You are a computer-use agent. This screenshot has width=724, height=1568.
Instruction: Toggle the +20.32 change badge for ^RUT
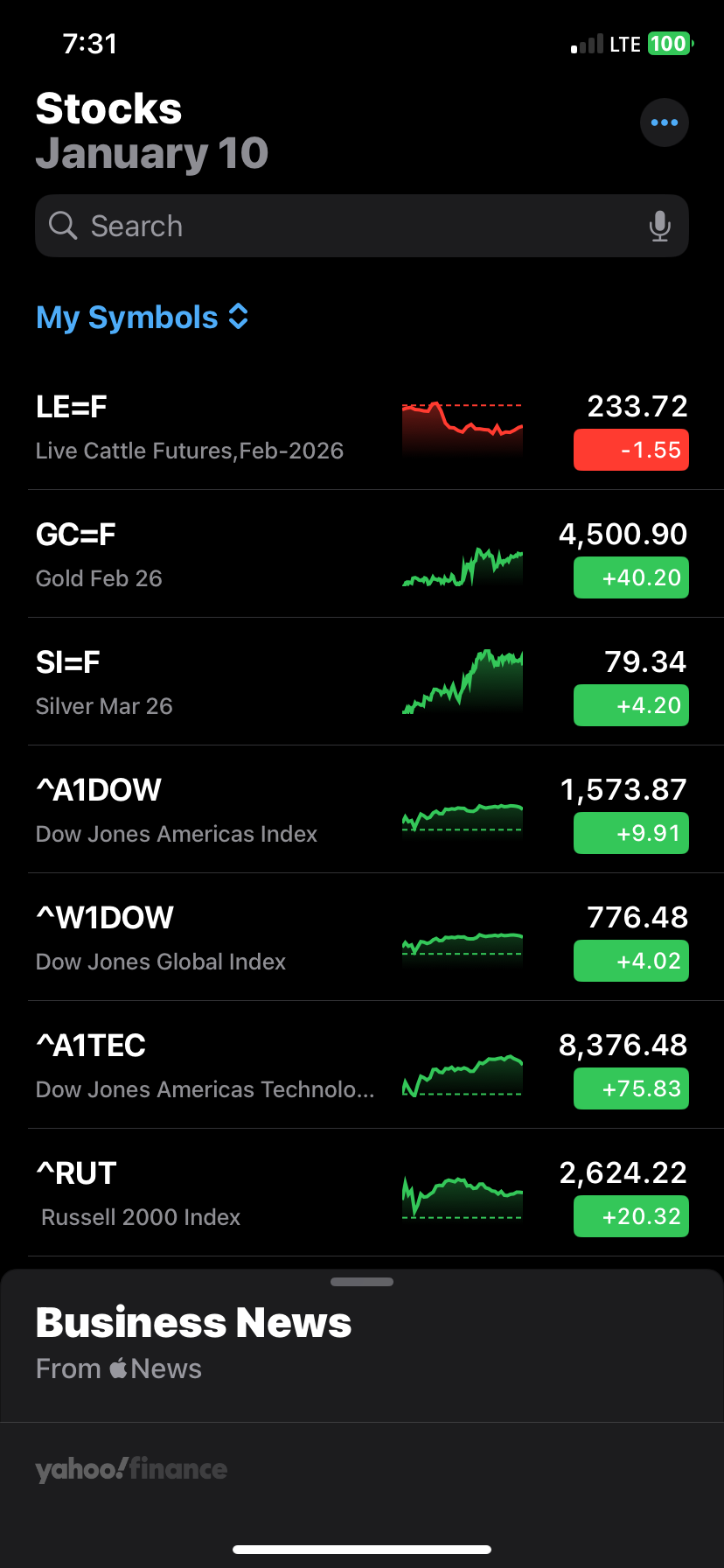(x=630, y=1216)
